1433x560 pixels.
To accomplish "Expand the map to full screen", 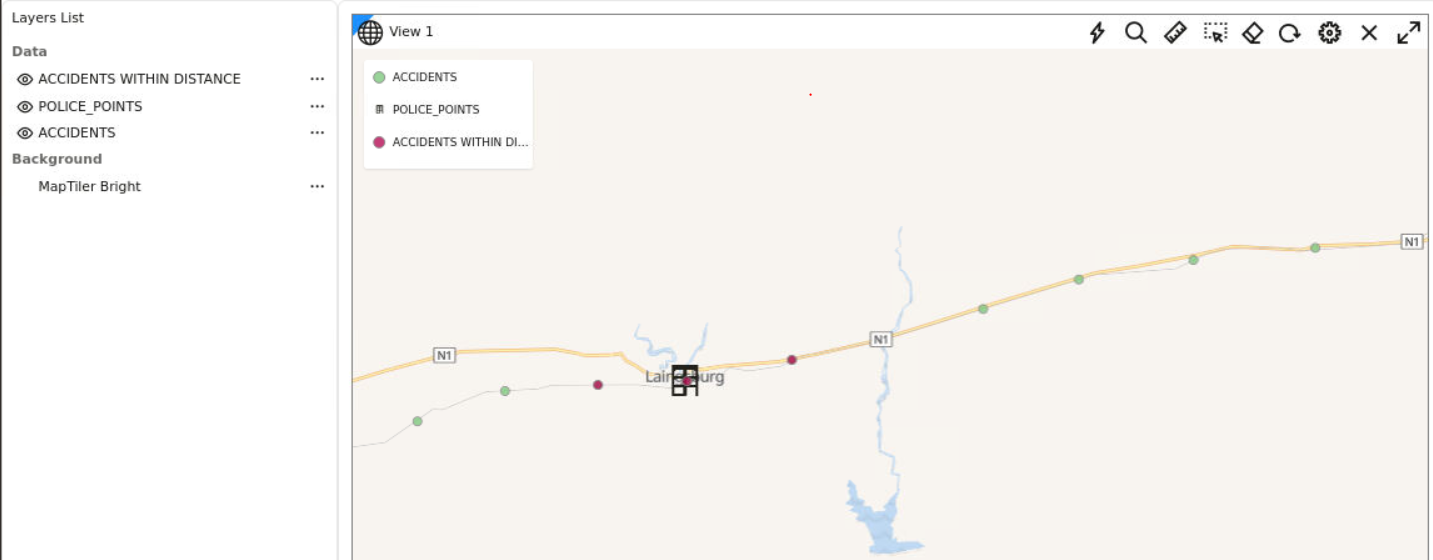I will (x=1408, y=33).
